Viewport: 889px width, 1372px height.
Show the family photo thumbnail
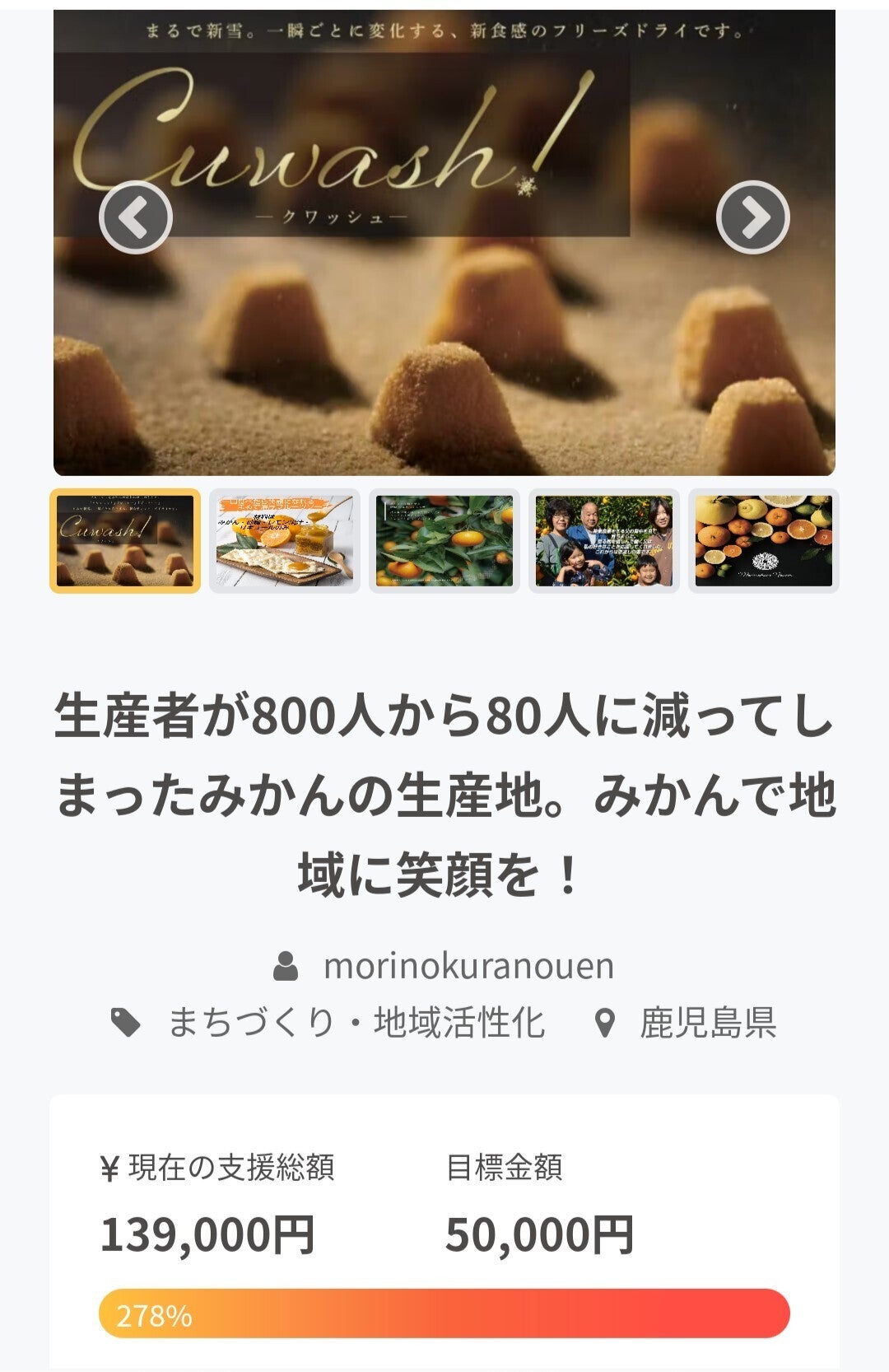click(604, 541)
